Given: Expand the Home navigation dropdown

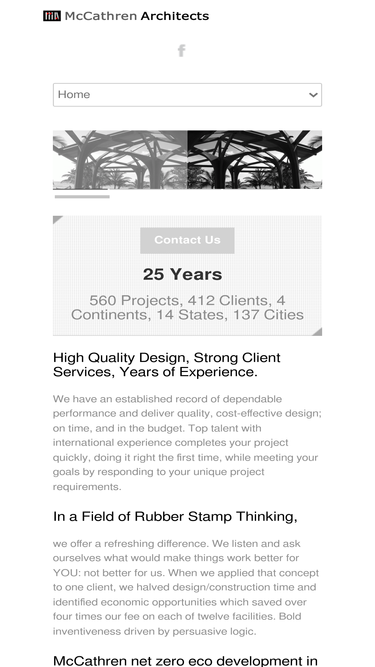Looking at the screenshot, I should tap(187, 94).
